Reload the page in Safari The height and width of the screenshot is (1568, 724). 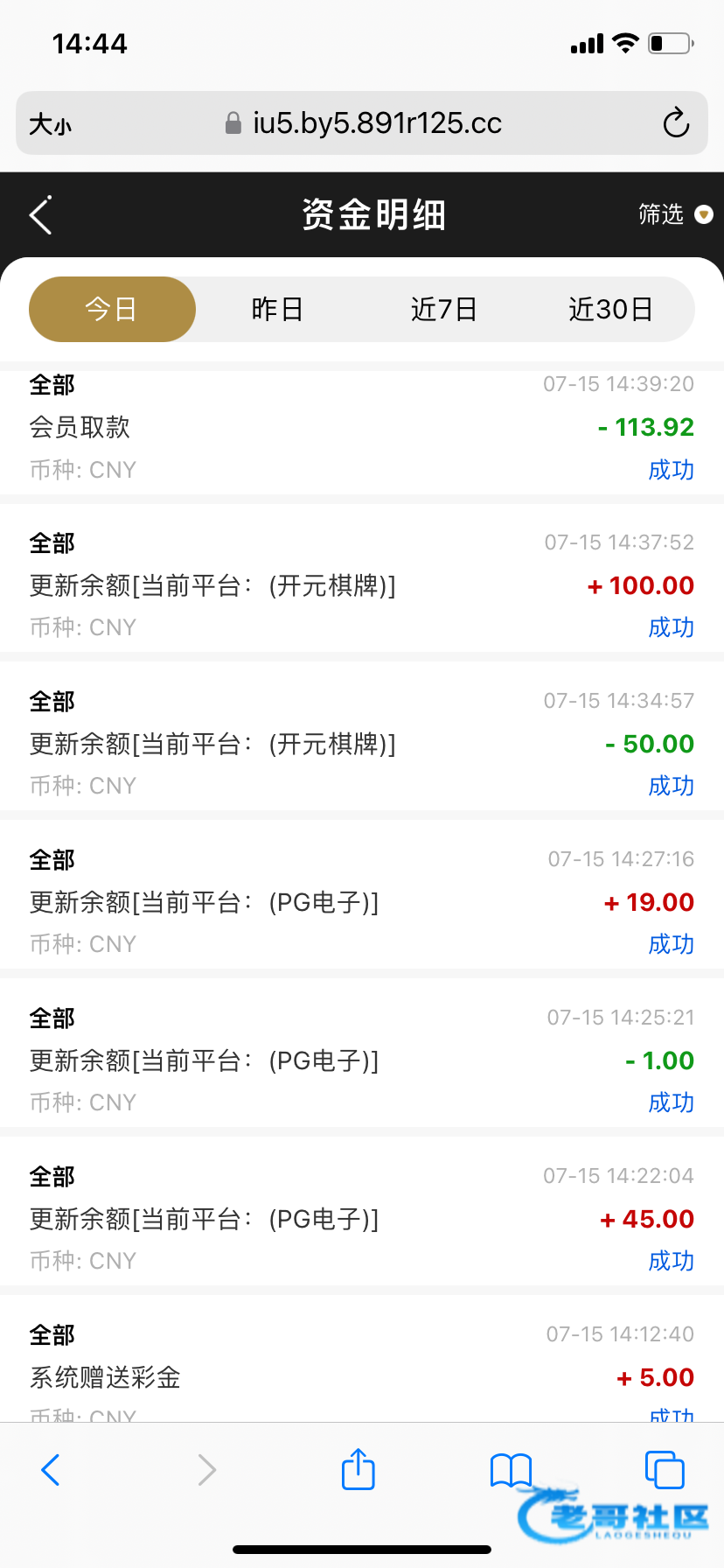676,123
